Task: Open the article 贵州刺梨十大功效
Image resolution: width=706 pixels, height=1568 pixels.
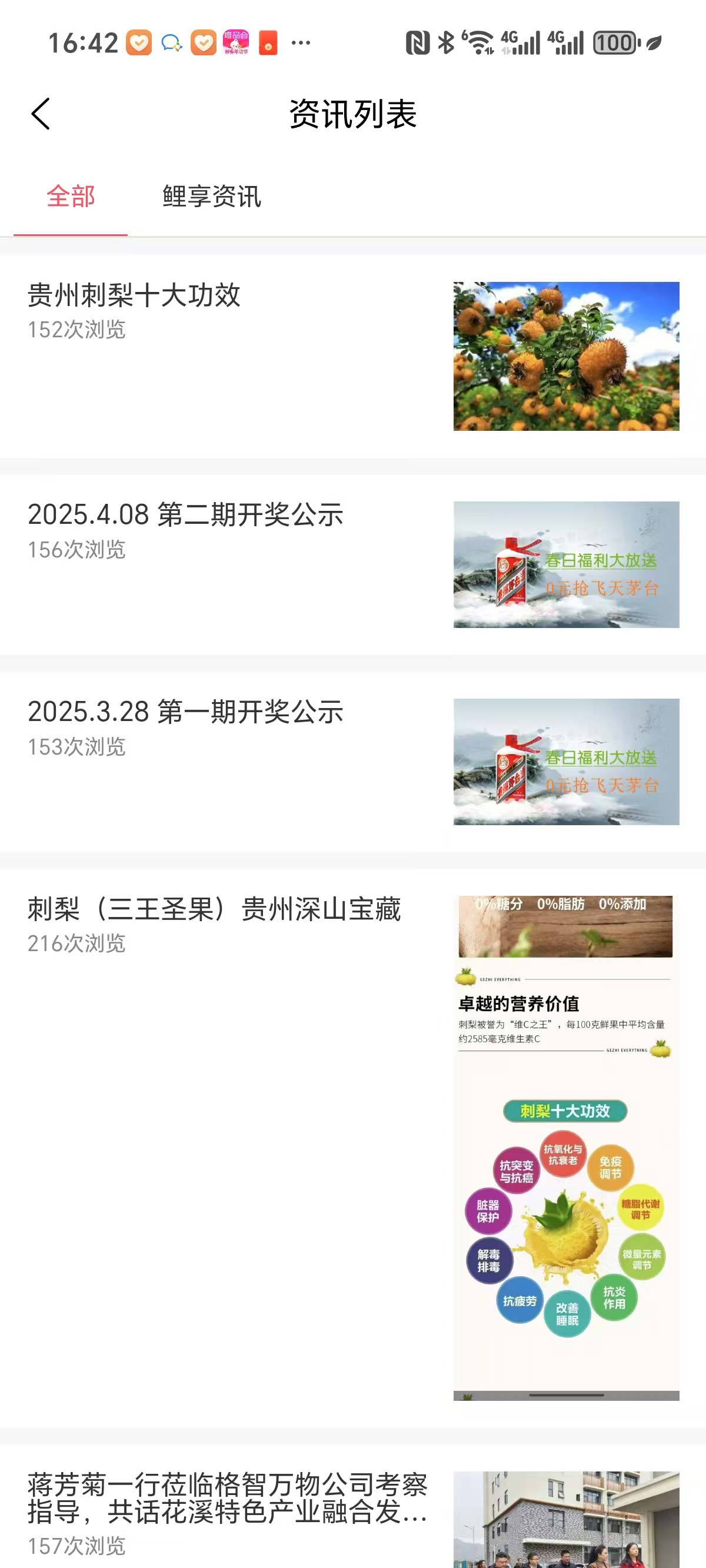Action: pyautogui.click(x=134, y=296)
